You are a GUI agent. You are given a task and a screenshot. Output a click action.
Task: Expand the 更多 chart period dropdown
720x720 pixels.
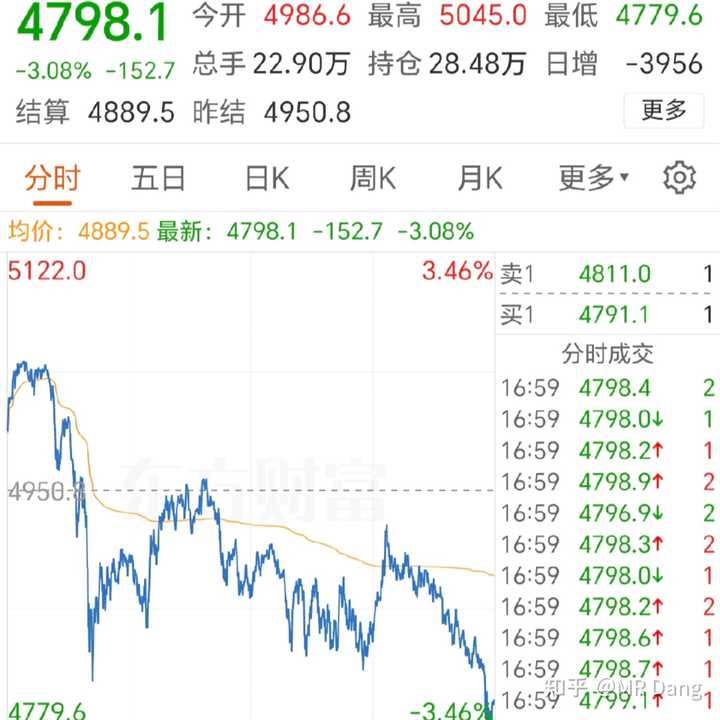(x=593, y=179)
